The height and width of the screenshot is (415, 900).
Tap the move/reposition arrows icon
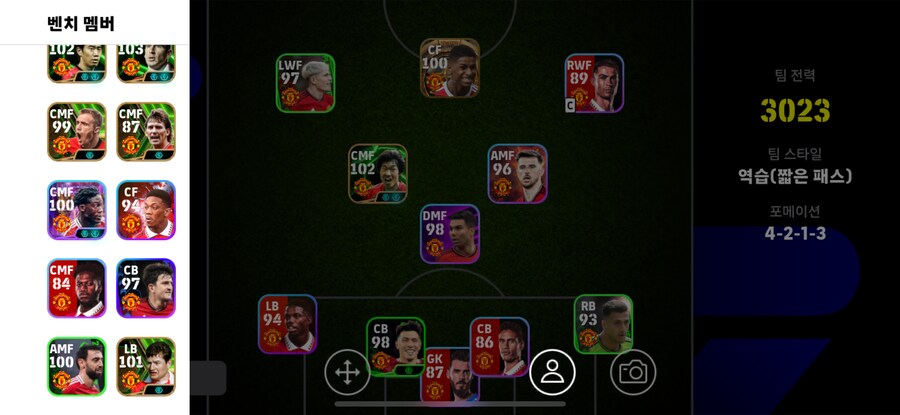[347, 373]
